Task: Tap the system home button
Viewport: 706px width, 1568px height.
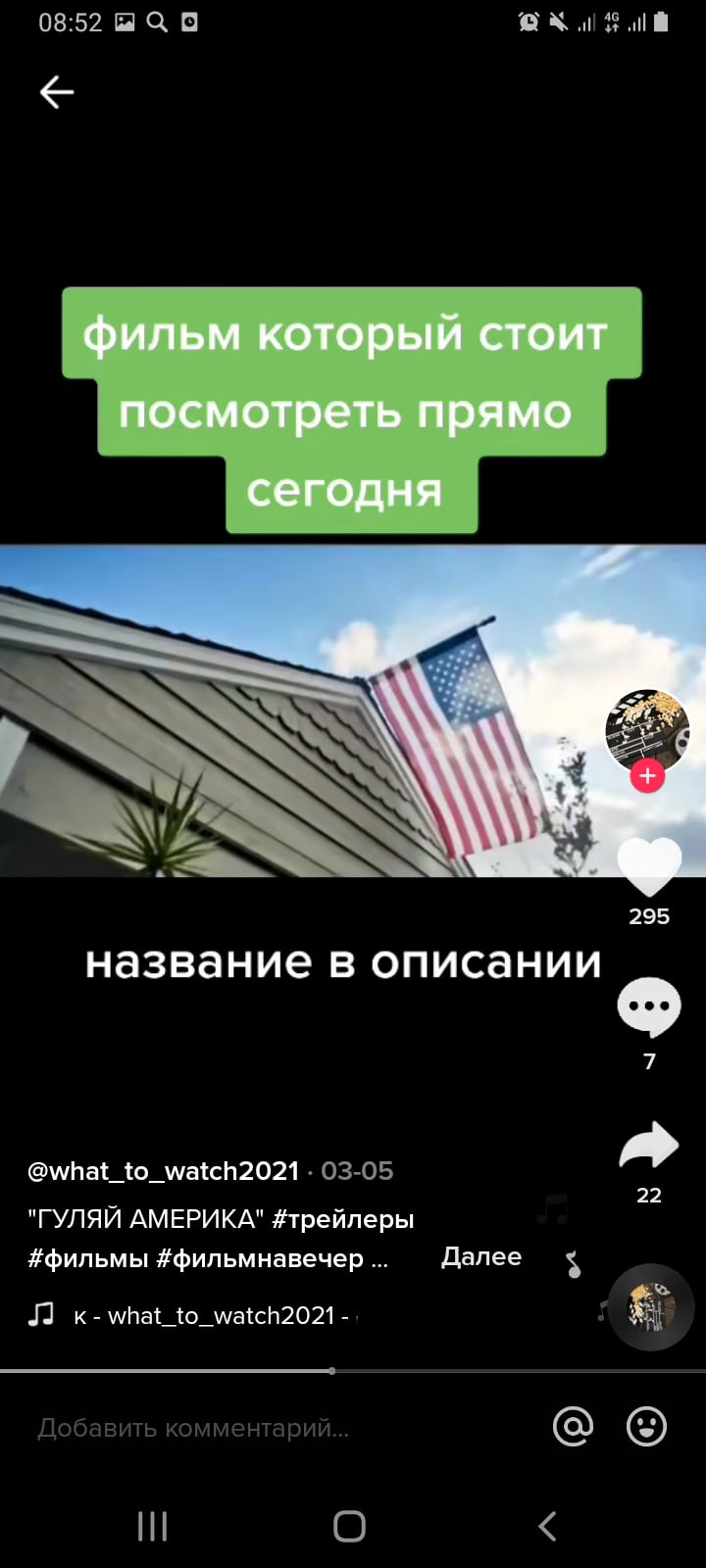Action: pos(349,1526)
